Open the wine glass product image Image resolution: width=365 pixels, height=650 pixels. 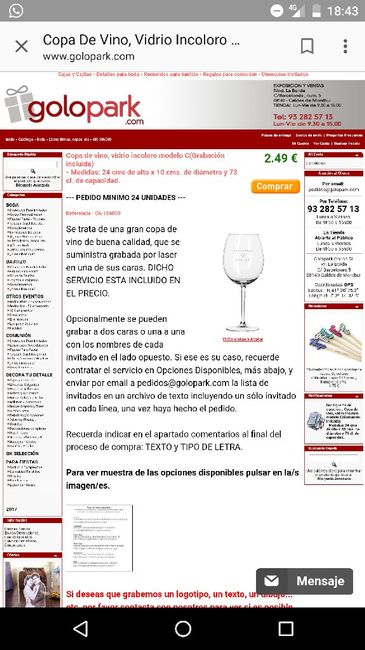point(243,282)
